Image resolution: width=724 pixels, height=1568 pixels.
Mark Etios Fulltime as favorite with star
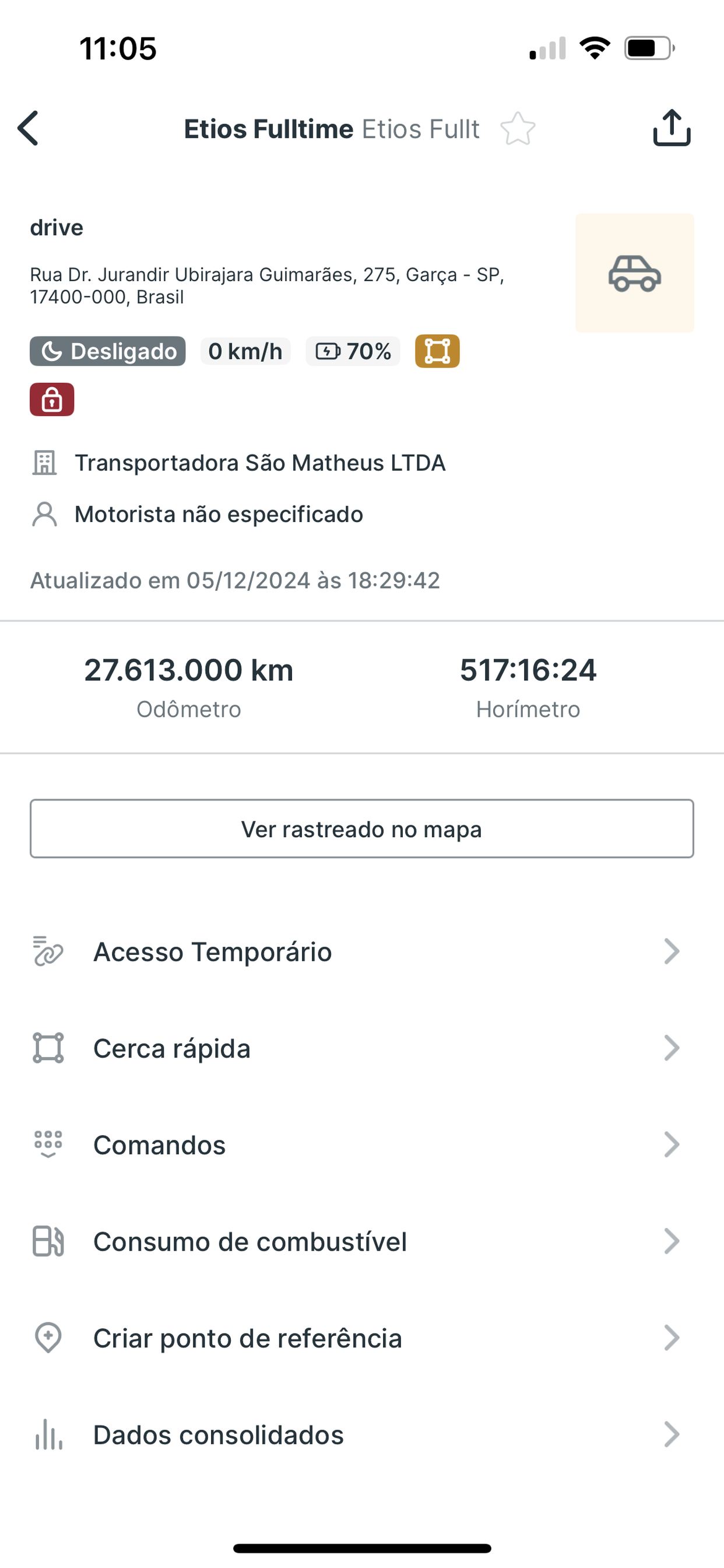coord(518,129)
